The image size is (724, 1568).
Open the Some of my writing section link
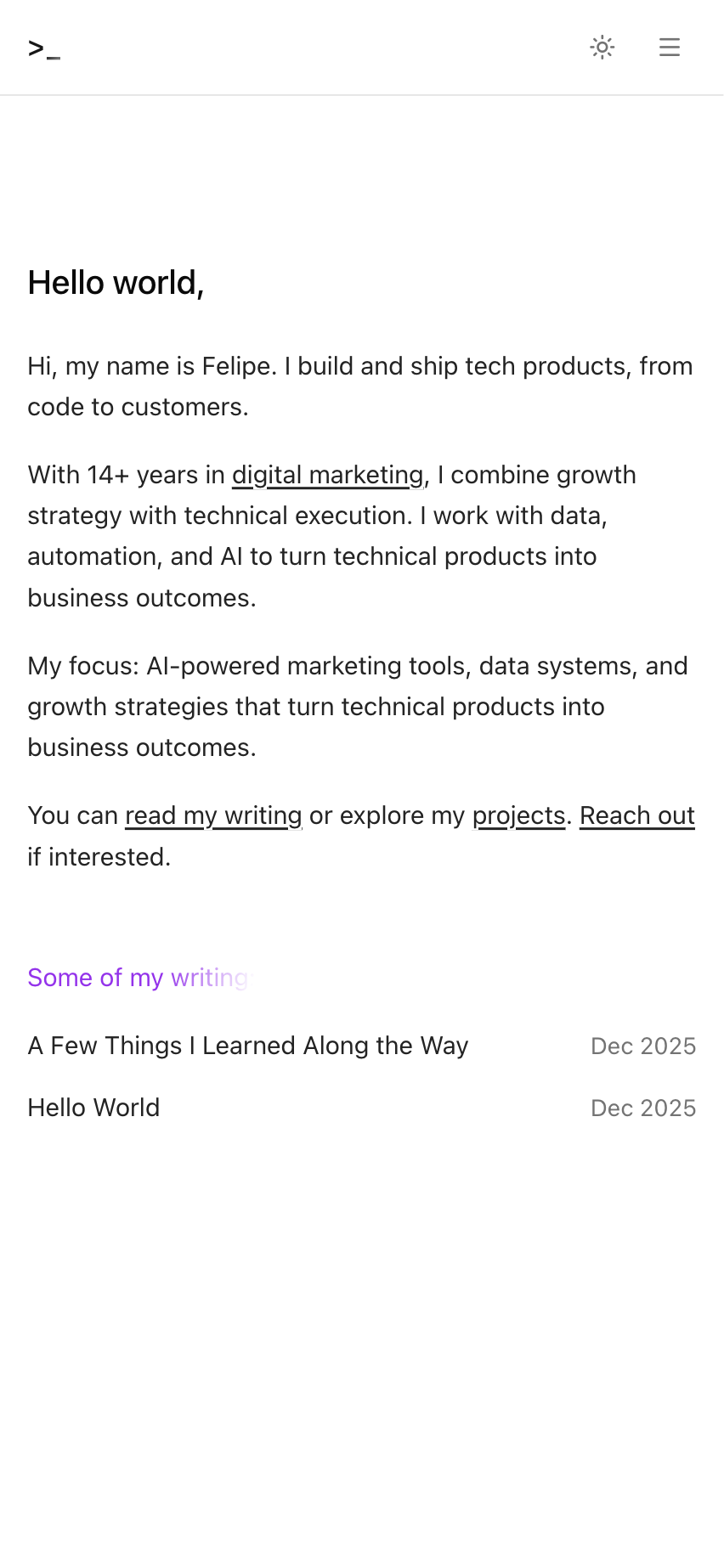coord(138,978)
